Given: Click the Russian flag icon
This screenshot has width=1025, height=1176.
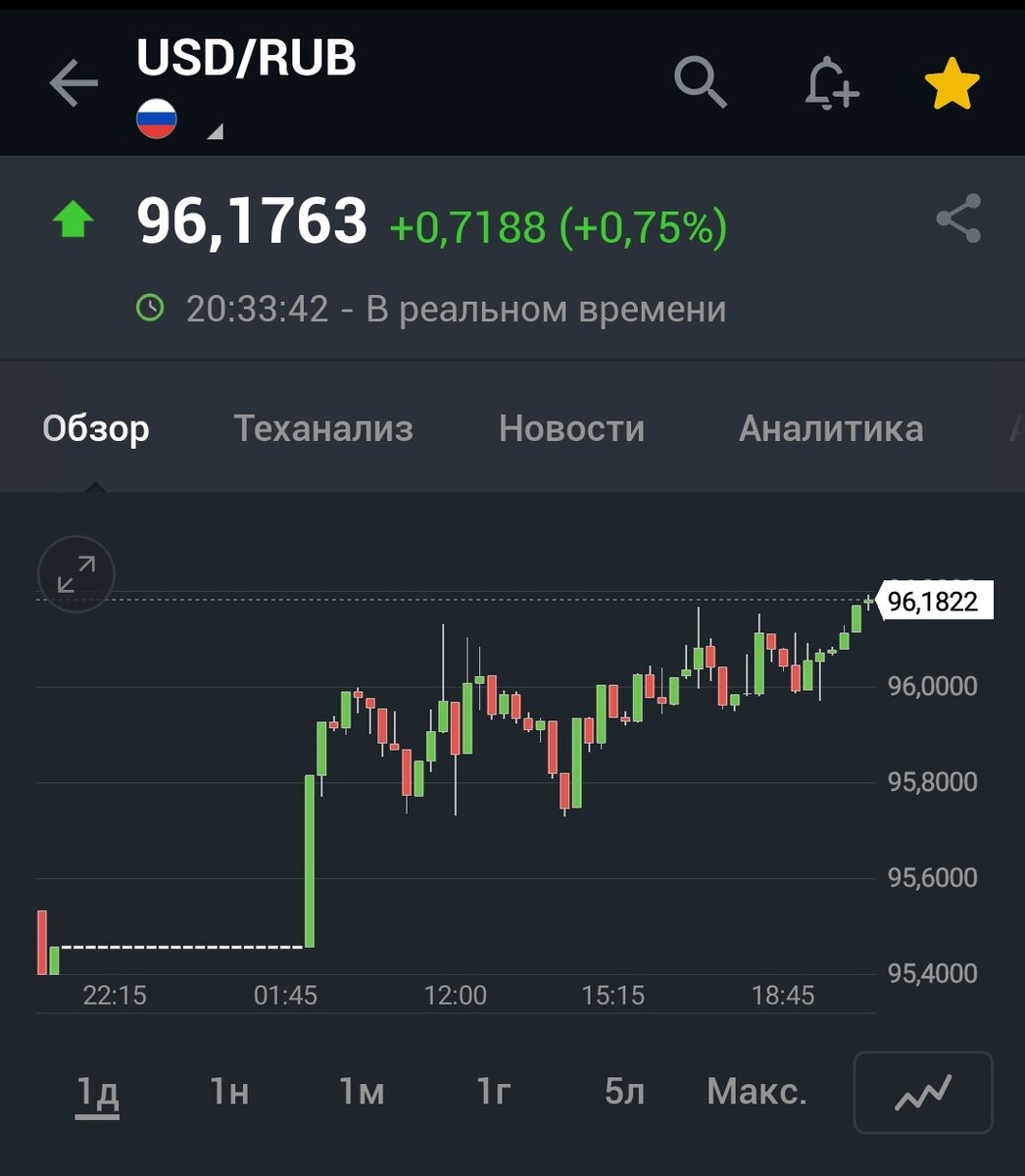Looking at the screenshot, I should click(156, 118).
